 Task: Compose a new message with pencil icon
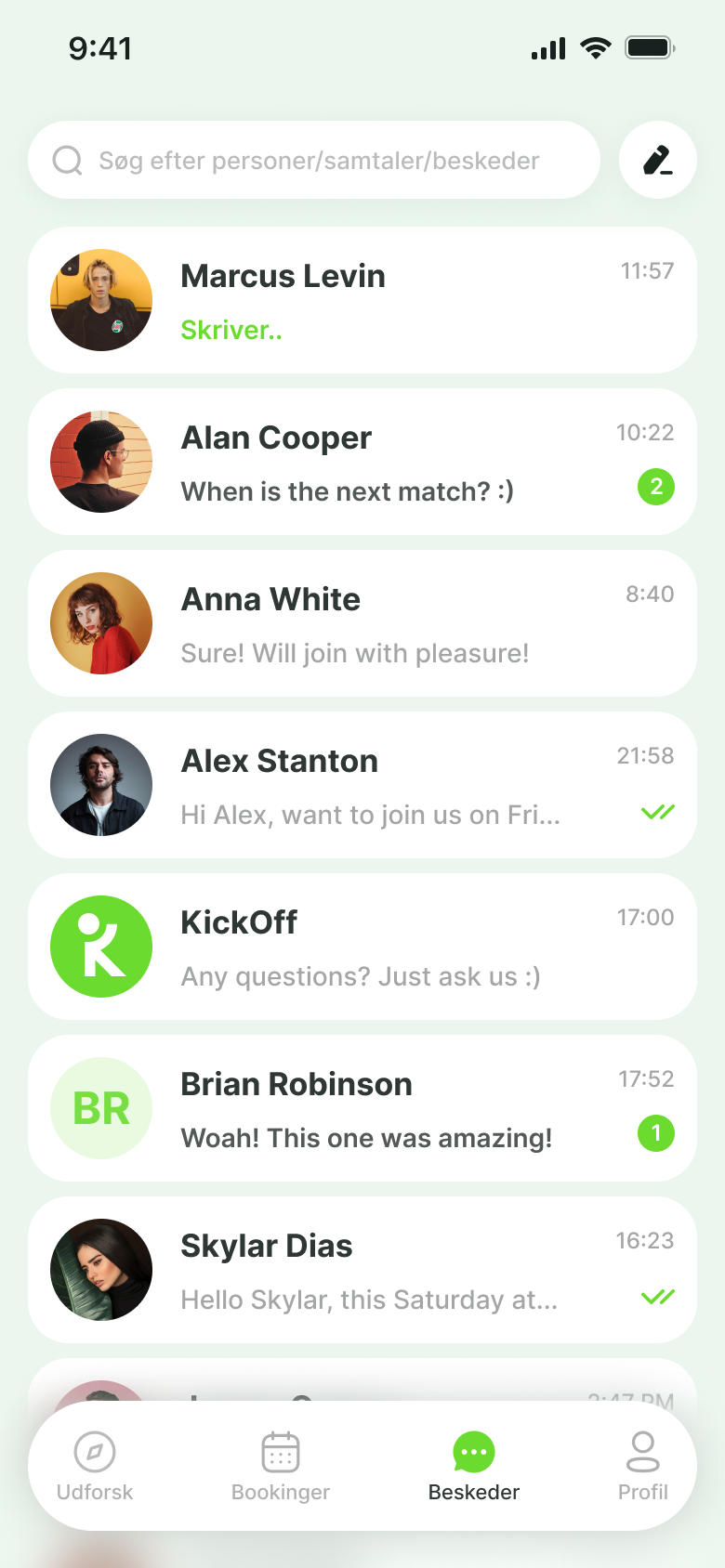click(657, 160)
